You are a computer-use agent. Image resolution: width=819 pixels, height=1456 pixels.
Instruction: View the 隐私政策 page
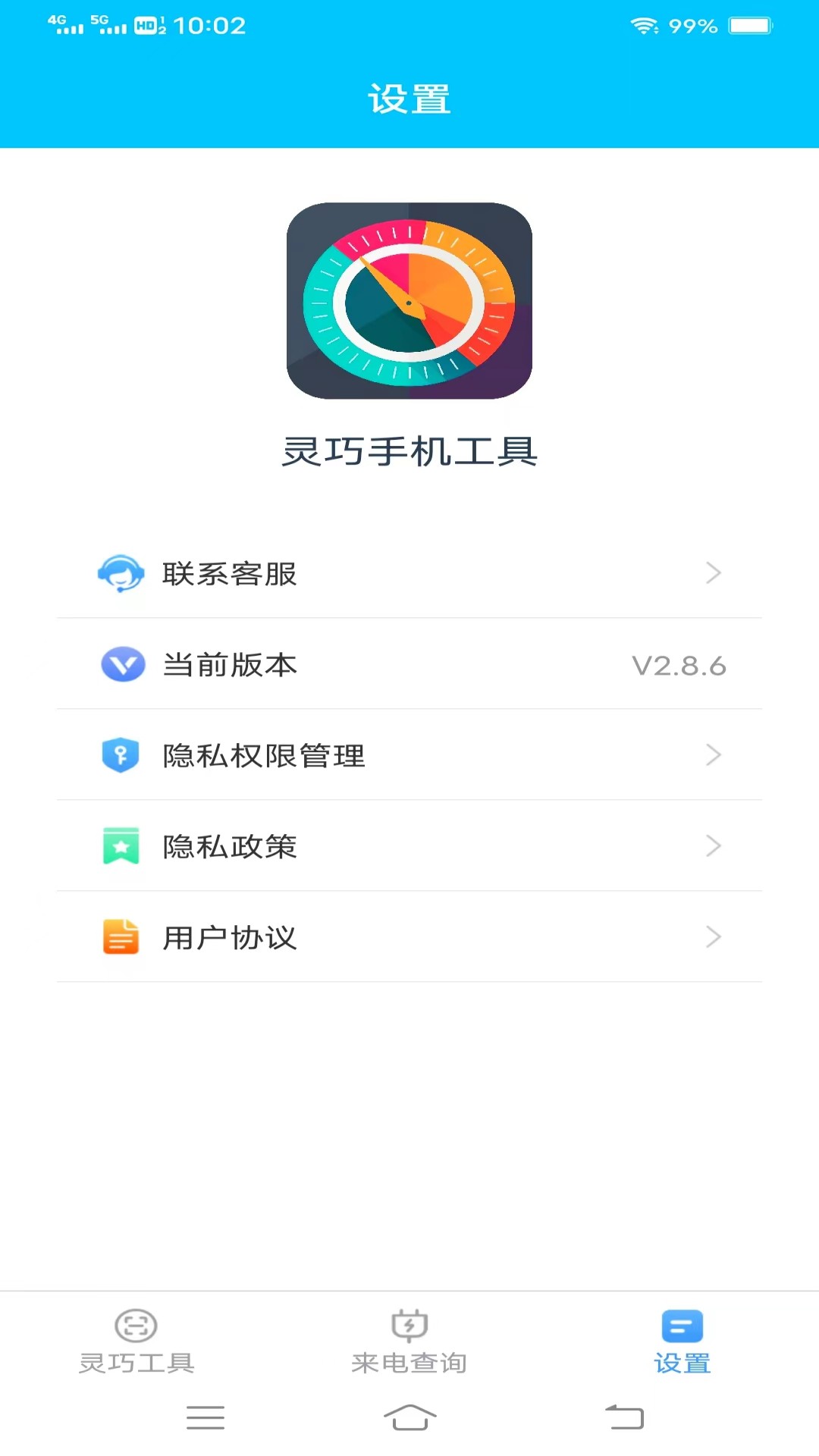(409, 846)
